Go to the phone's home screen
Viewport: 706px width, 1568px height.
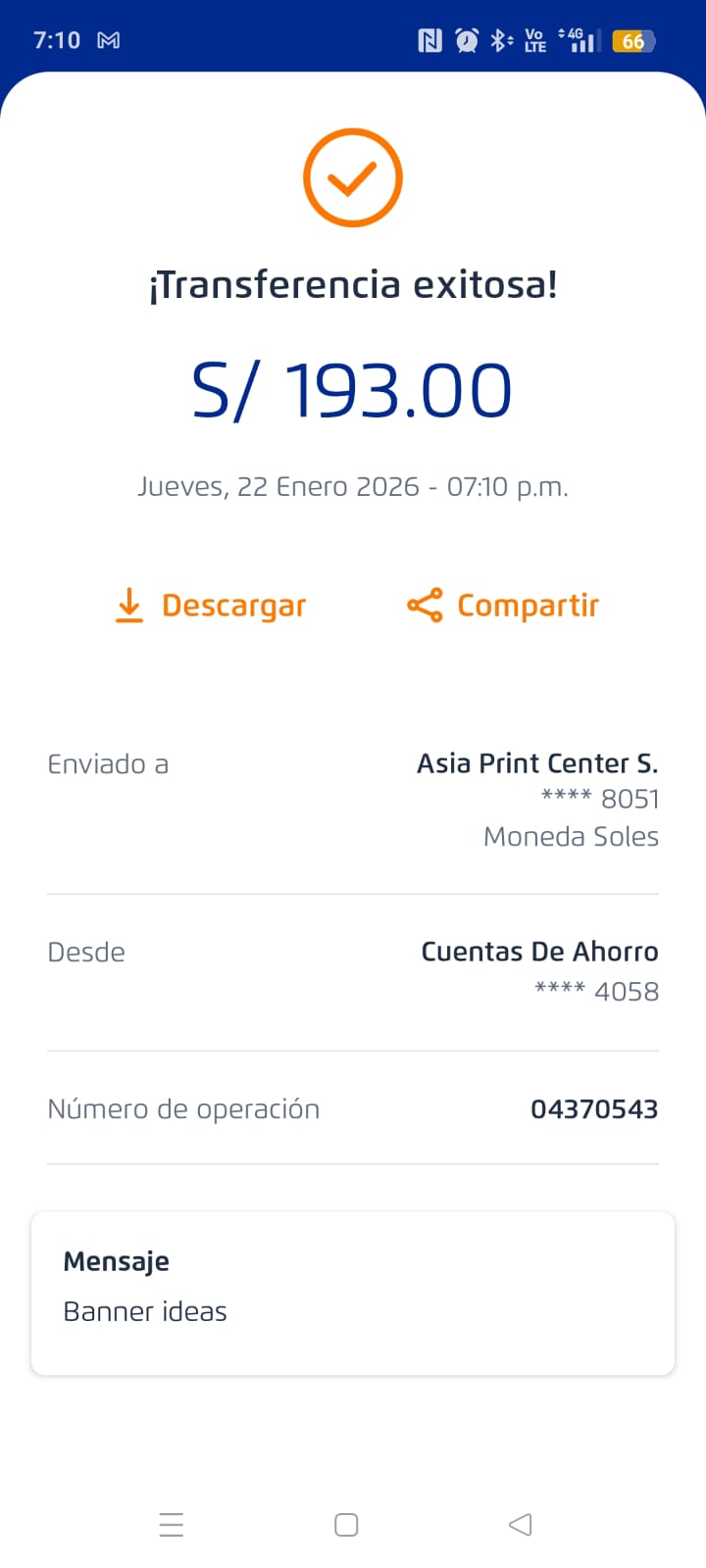[x=346, y=1524]
